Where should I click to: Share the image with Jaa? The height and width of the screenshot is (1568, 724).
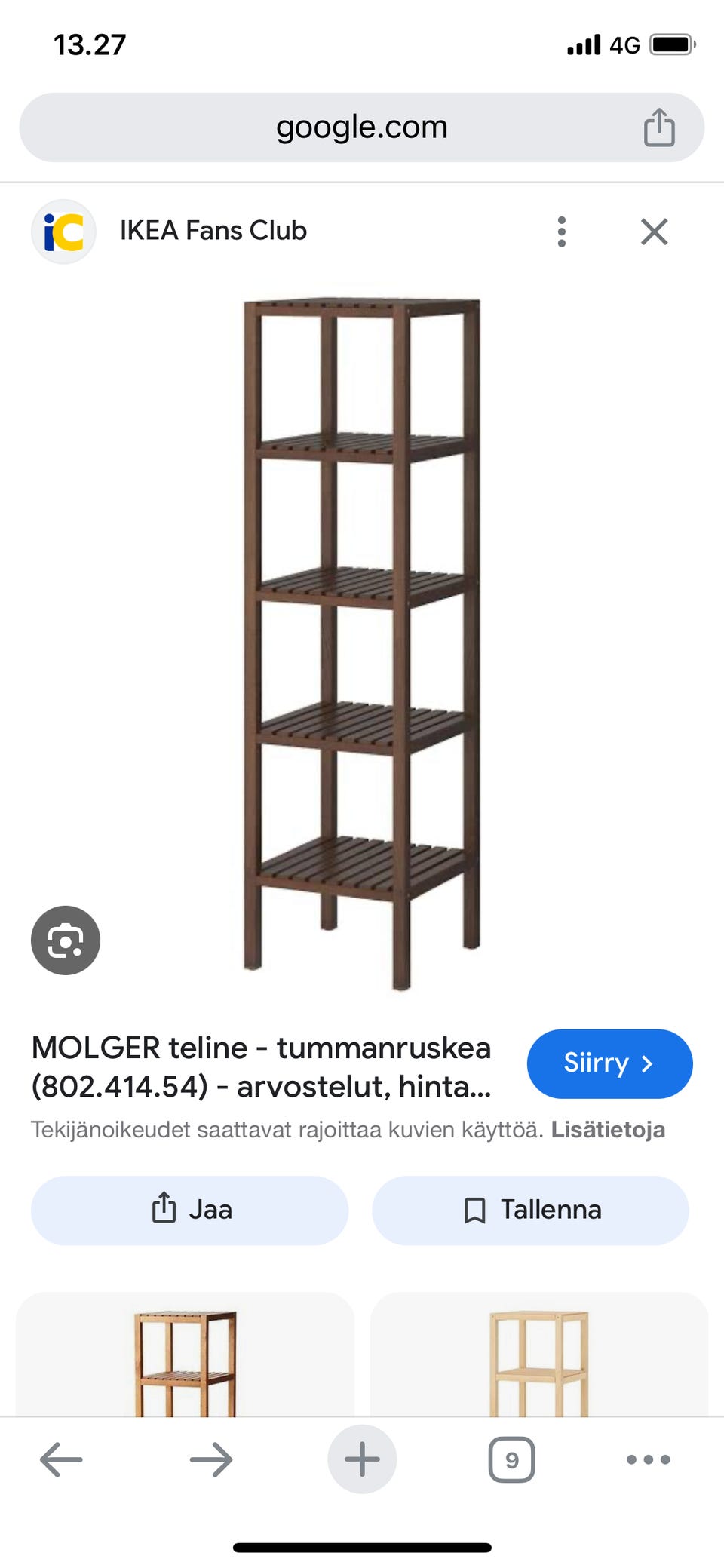(x=190, y=1210)
